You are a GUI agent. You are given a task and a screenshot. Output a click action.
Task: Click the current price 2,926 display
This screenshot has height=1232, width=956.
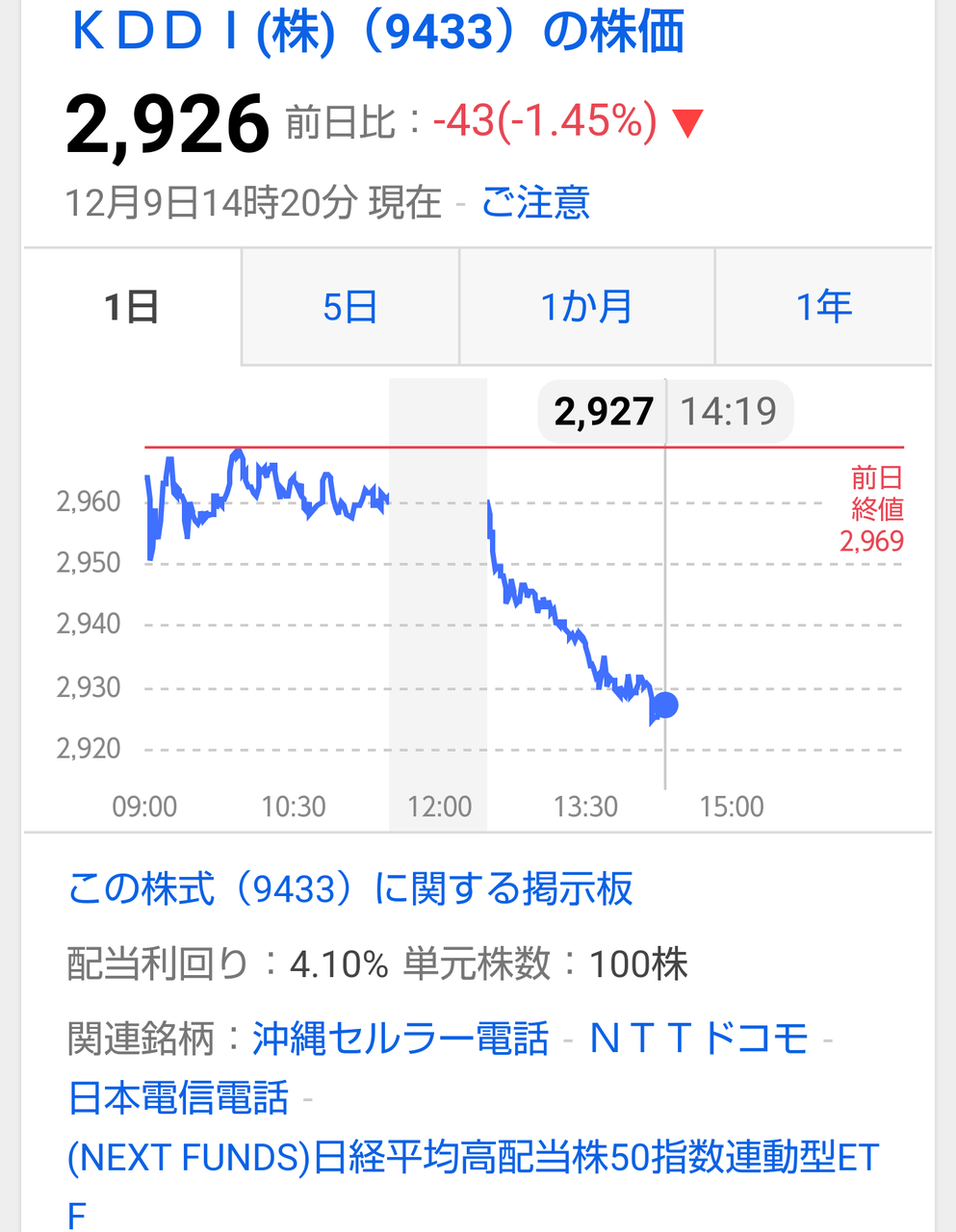(168, 122)
